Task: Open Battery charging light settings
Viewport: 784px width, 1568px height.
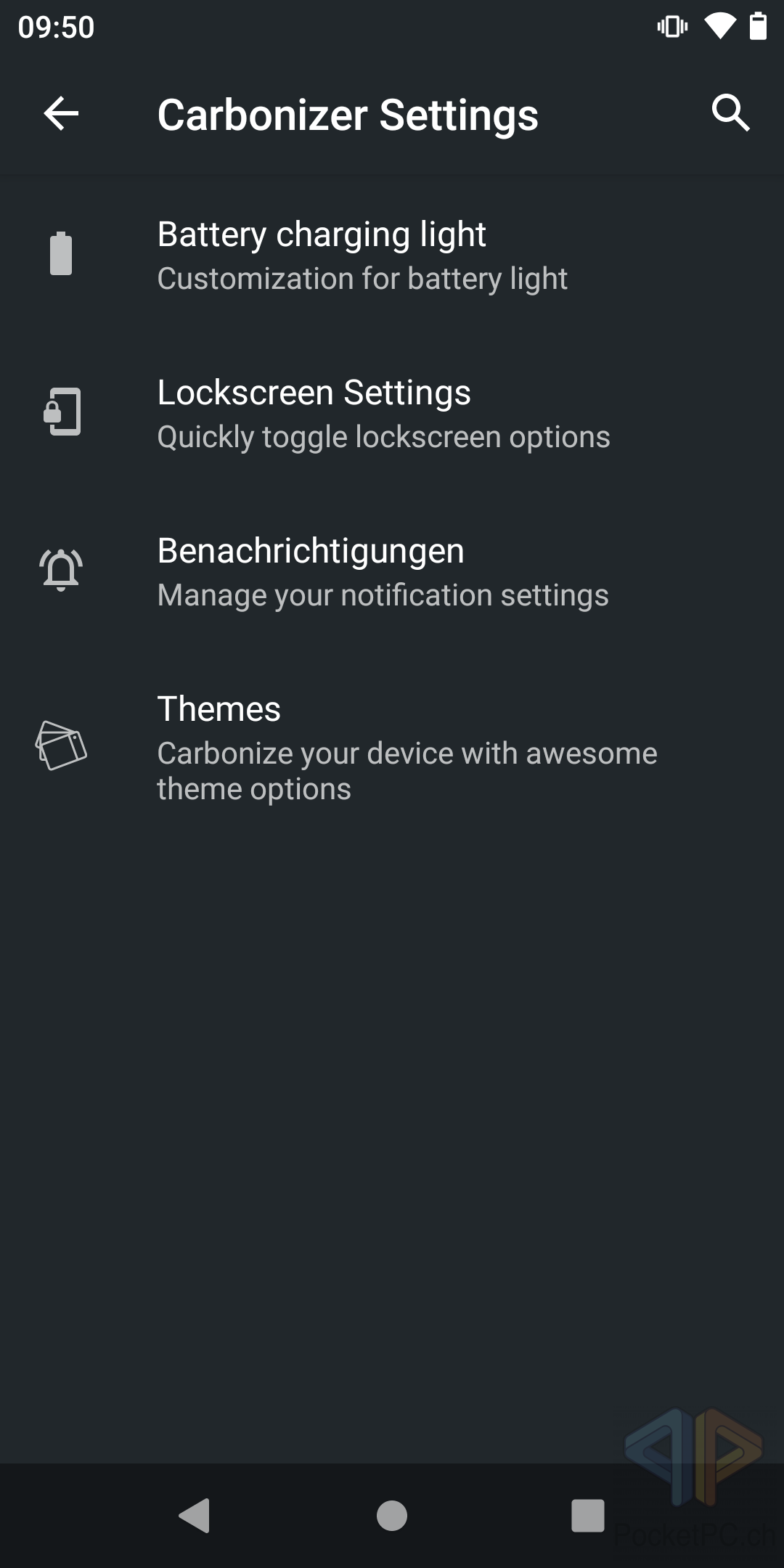Action: tap(392, 256)
